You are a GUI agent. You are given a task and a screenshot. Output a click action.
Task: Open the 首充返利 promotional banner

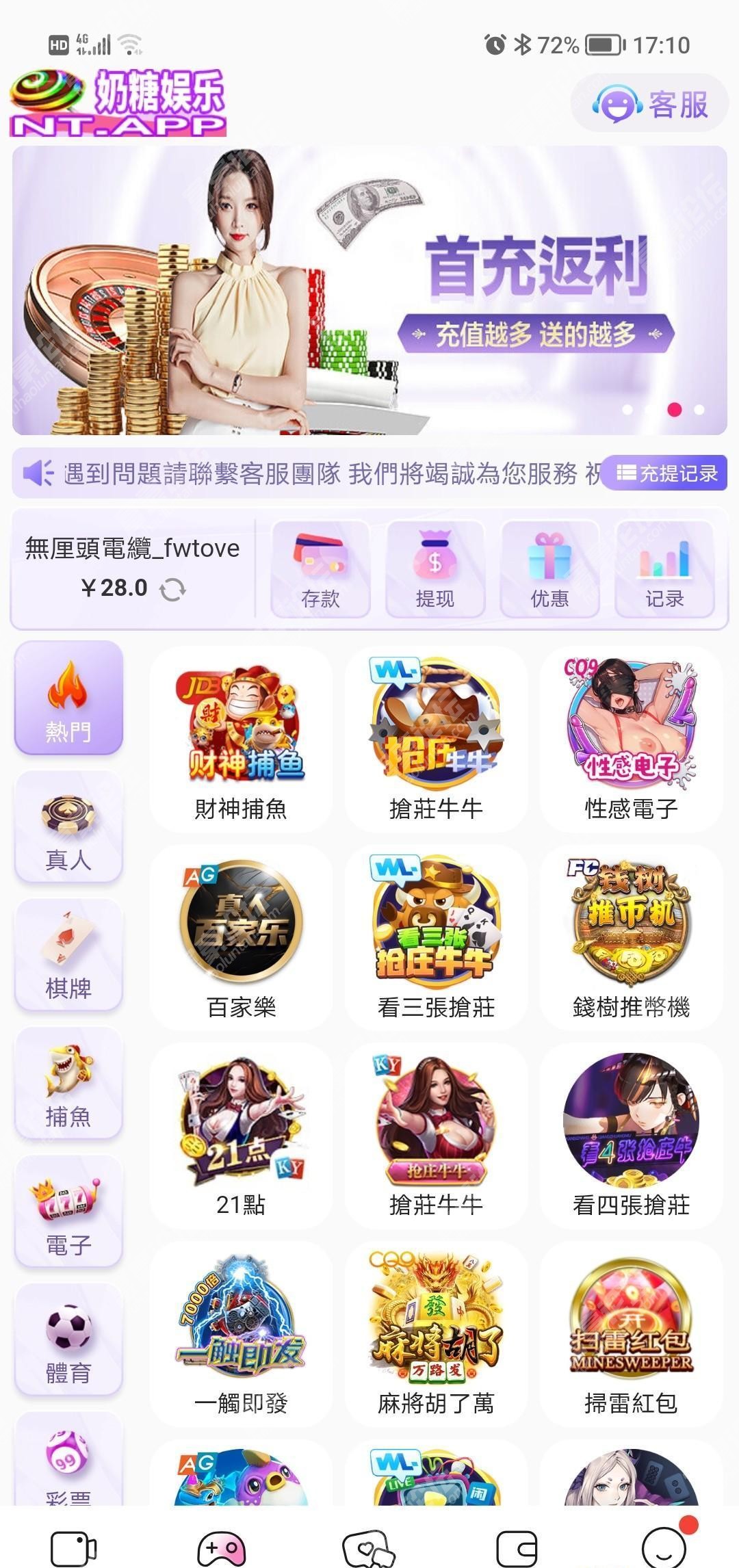(369, 290)
